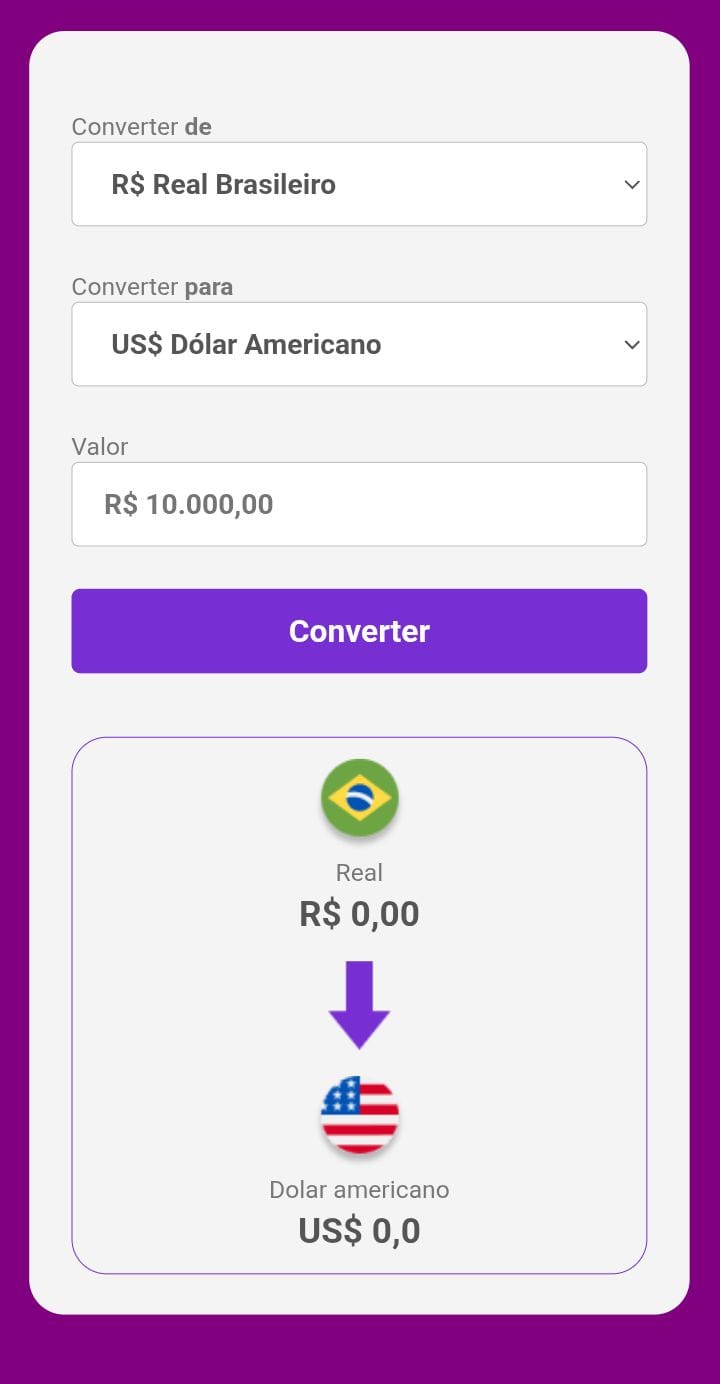Expand the R$ Real Brasileiro selector chevron
Image resolution: width=720 pixels, height=1384 pixels.
pos(631,184)
